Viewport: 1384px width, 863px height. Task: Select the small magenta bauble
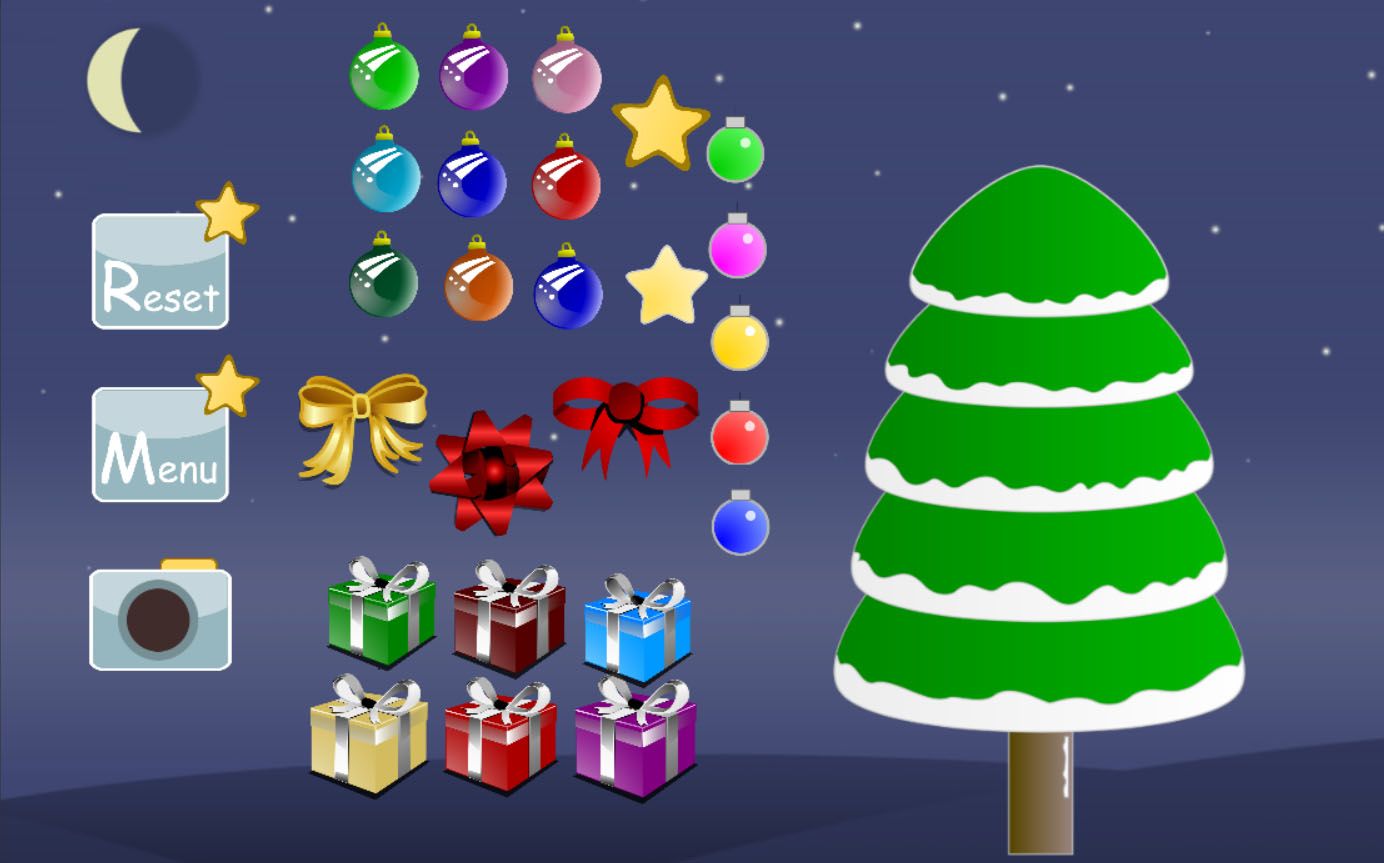(738, 247)
